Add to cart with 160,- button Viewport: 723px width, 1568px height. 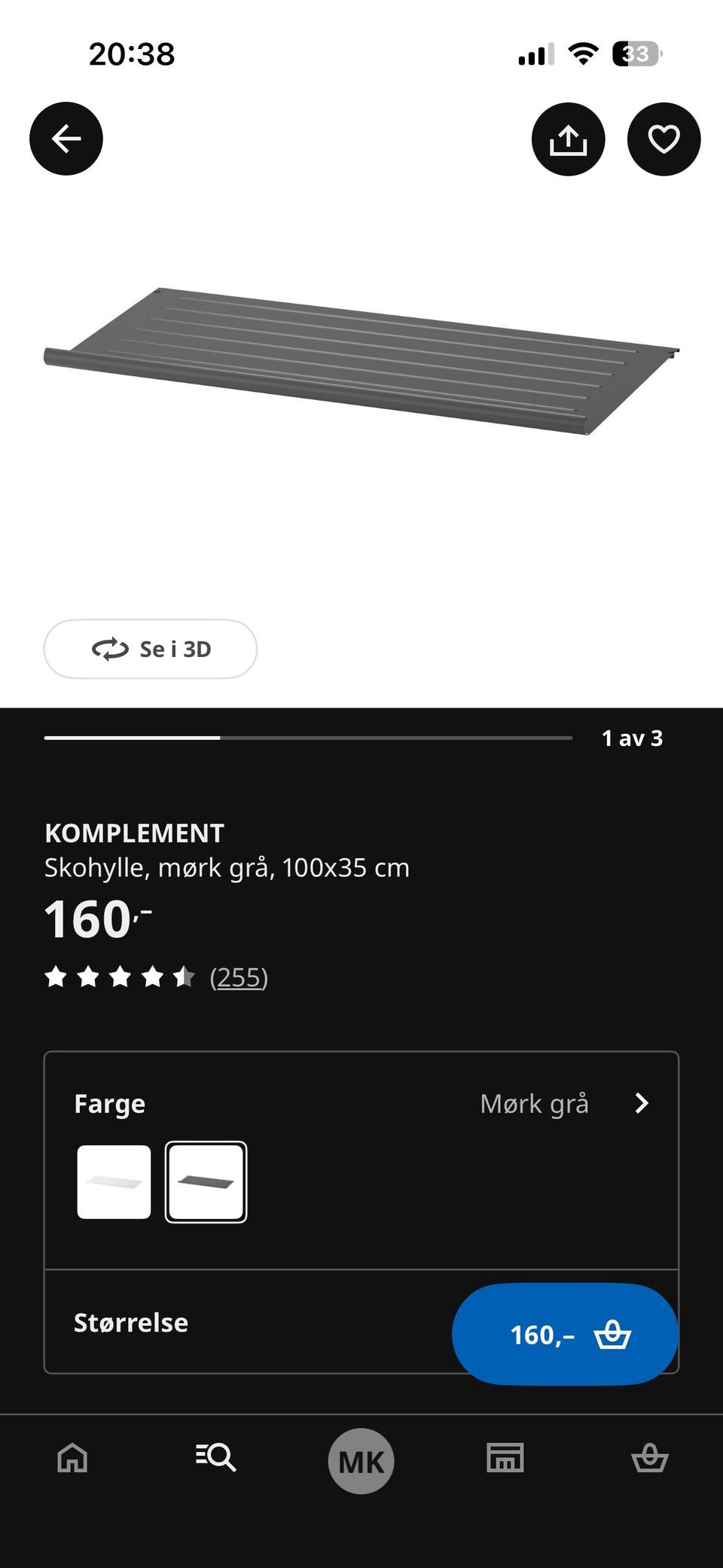click(x=566, y=1334)
